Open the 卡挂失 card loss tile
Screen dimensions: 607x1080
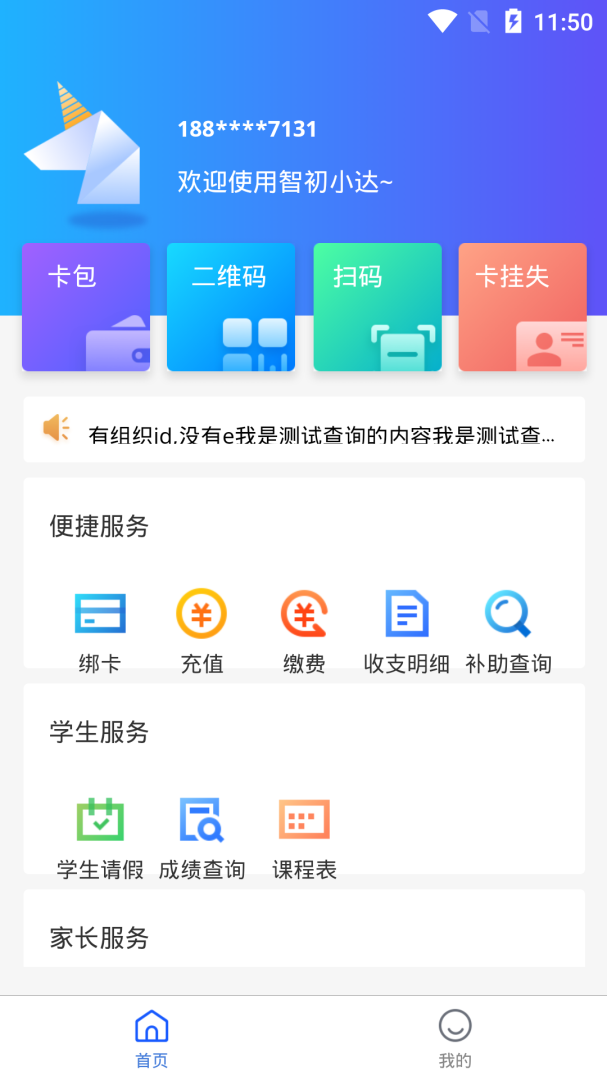[x=522, y=307]
